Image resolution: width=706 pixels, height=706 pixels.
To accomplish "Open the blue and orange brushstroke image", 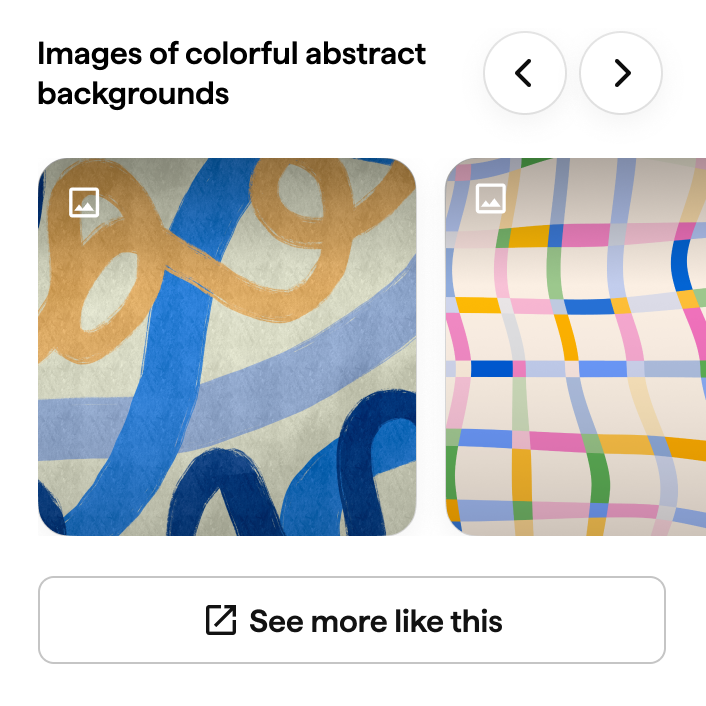I will click(x=227, y=347).
